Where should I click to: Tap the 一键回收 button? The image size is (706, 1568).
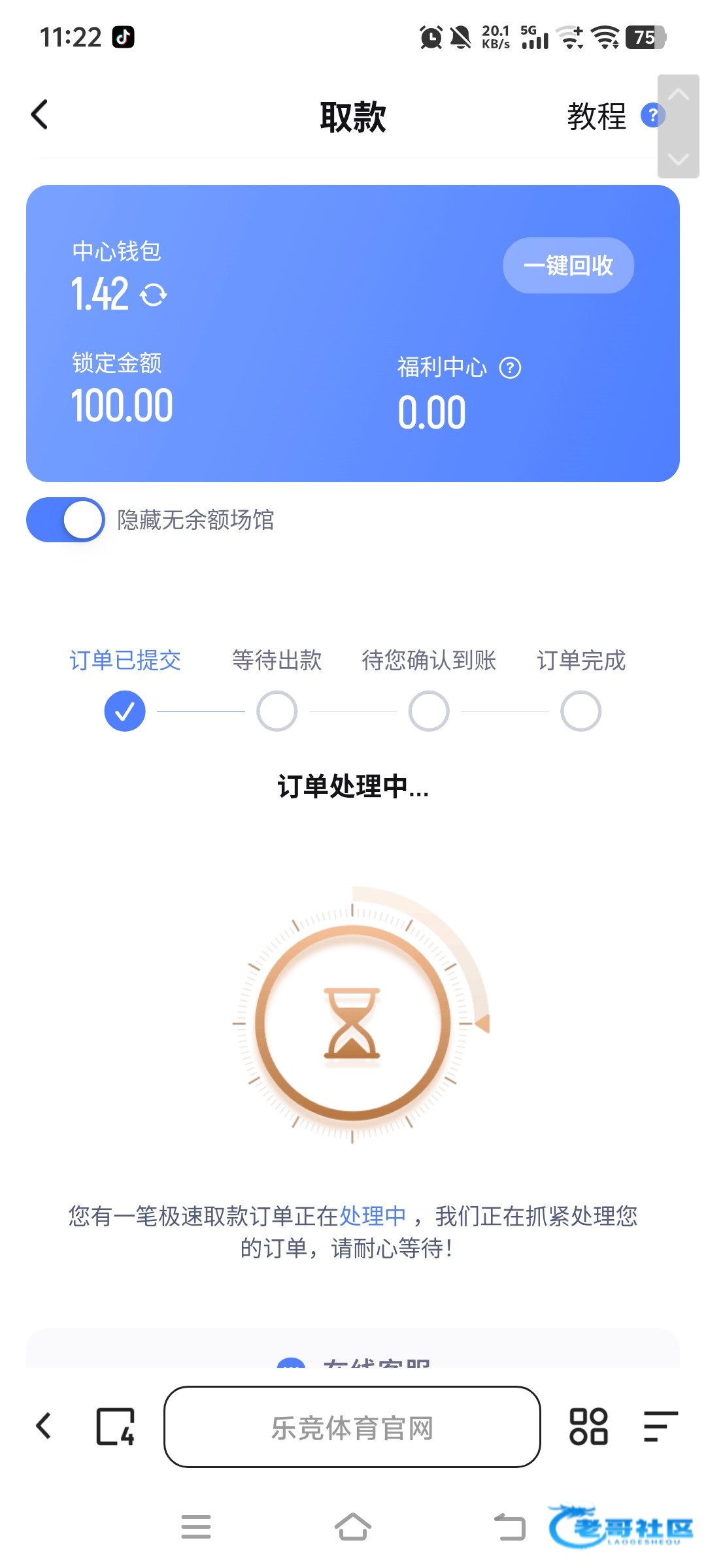(568, 265)
